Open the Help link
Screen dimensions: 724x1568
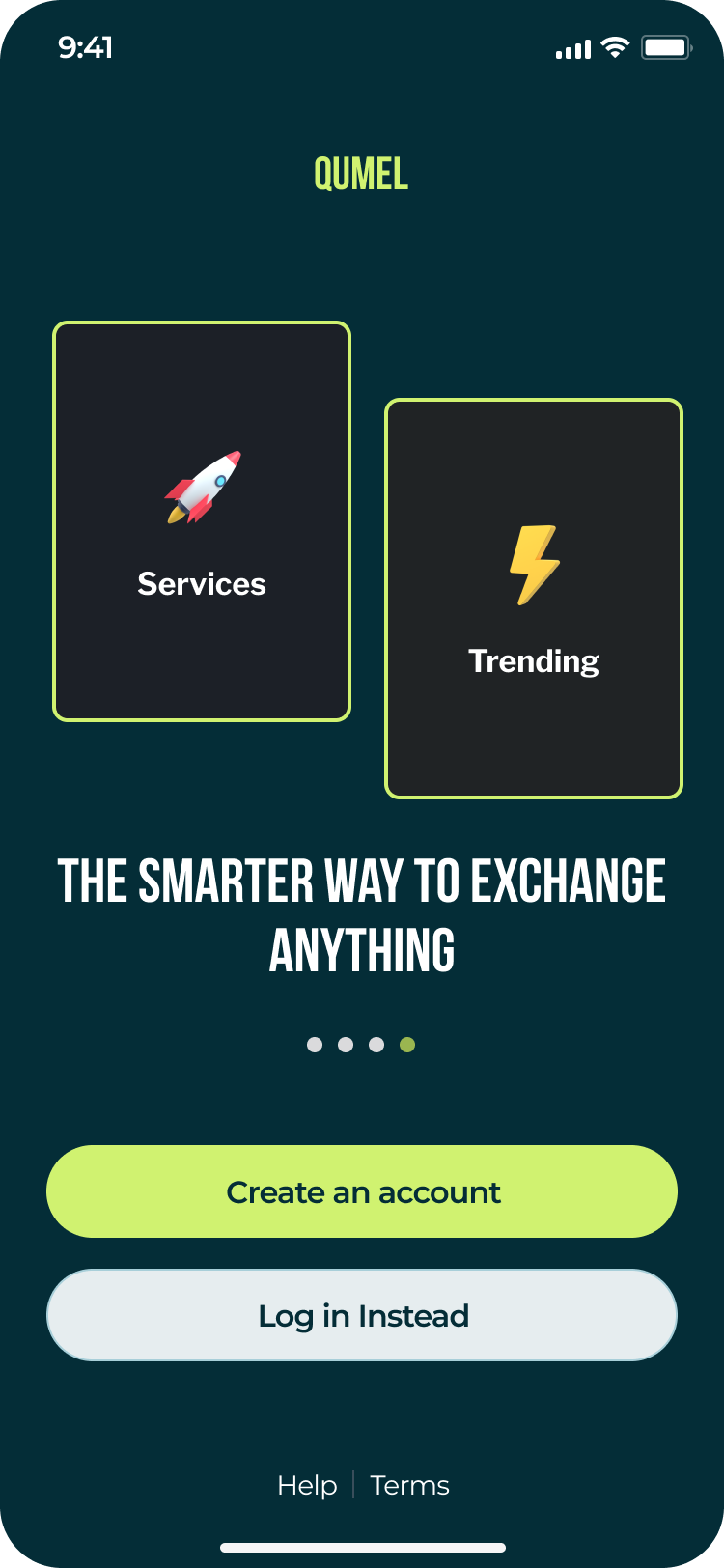point(307,1485)
